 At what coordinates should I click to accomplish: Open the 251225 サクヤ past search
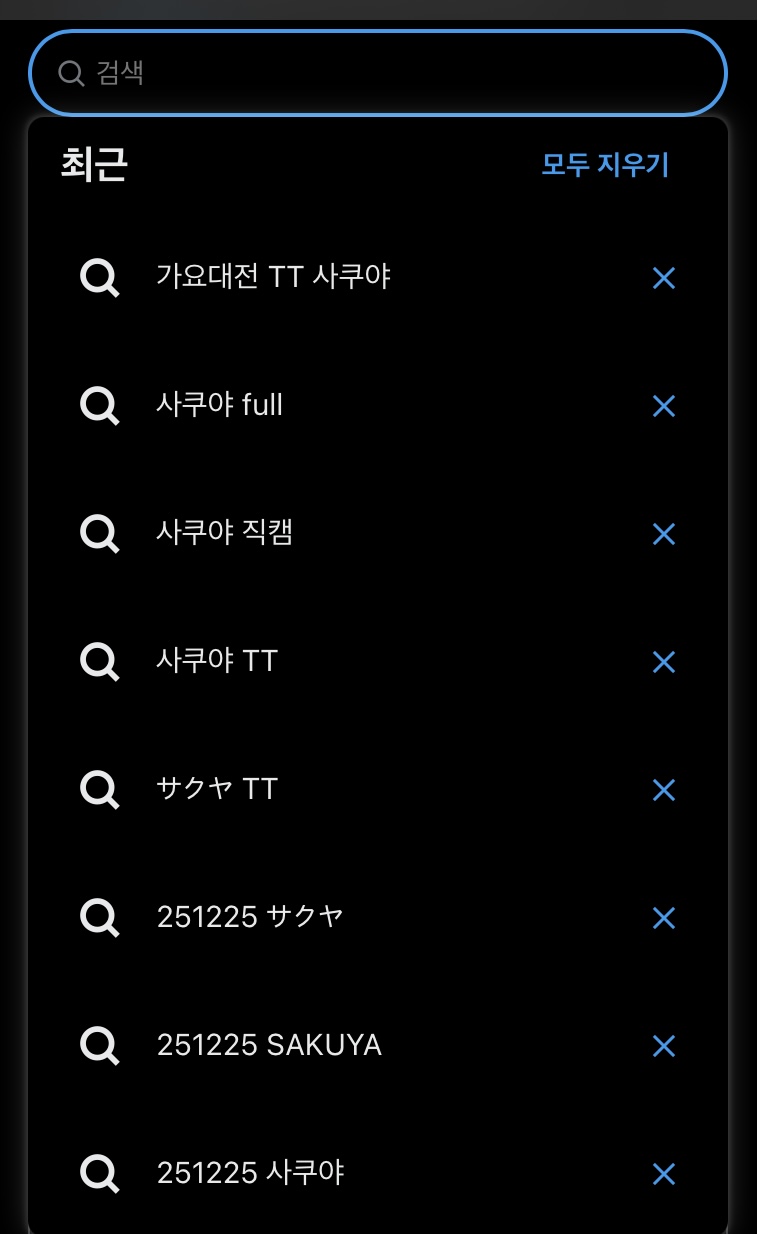(x=250, y=918)
